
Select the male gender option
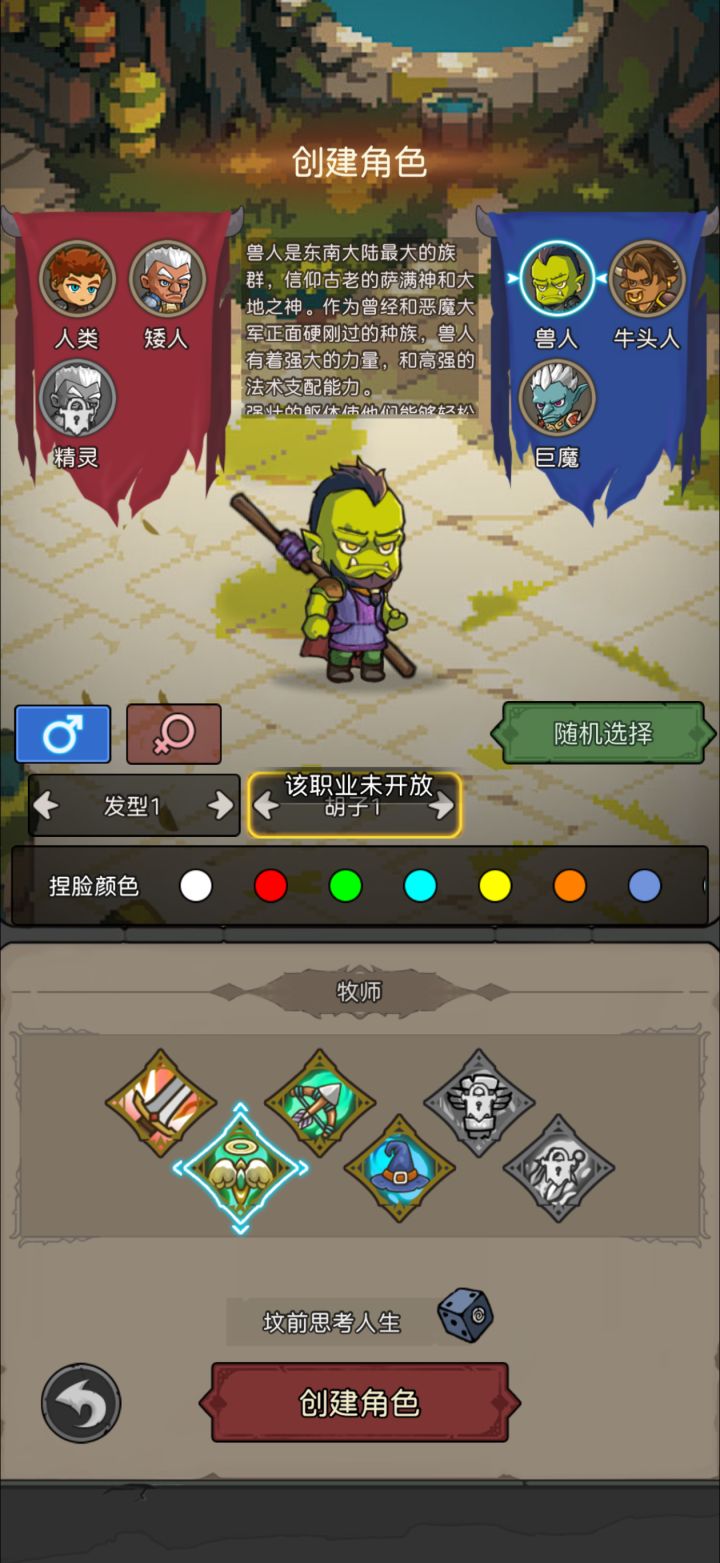[63, 733]
